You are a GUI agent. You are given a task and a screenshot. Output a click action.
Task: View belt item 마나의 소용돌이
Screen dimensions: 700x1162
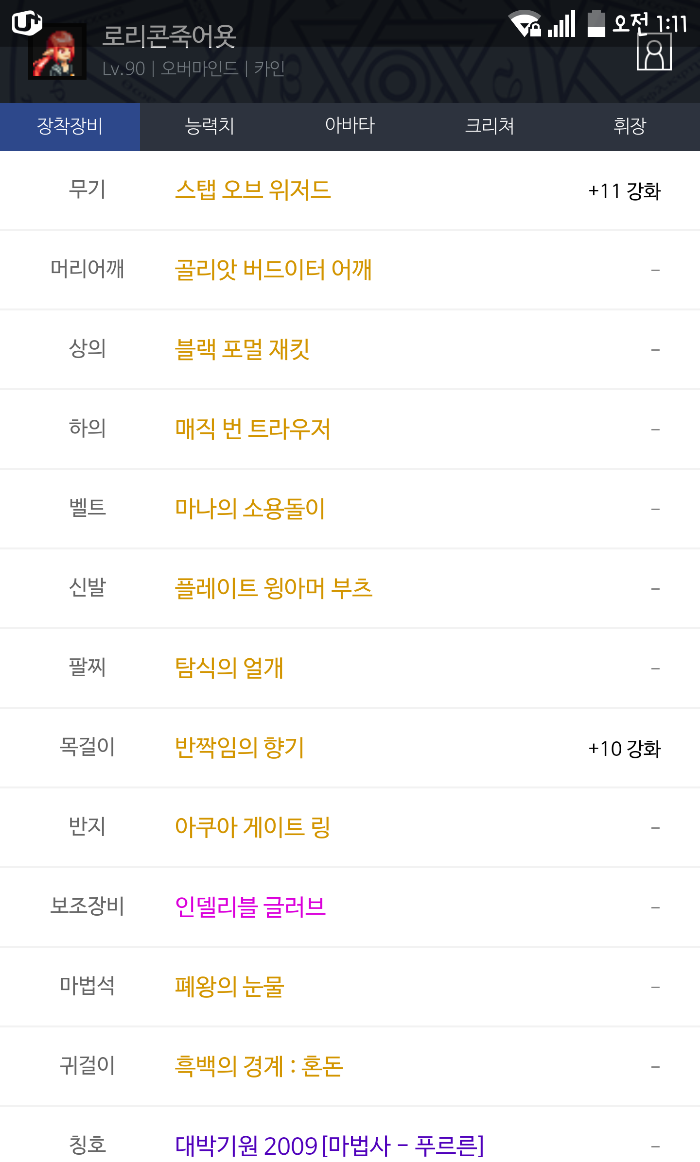click(250, 509)
